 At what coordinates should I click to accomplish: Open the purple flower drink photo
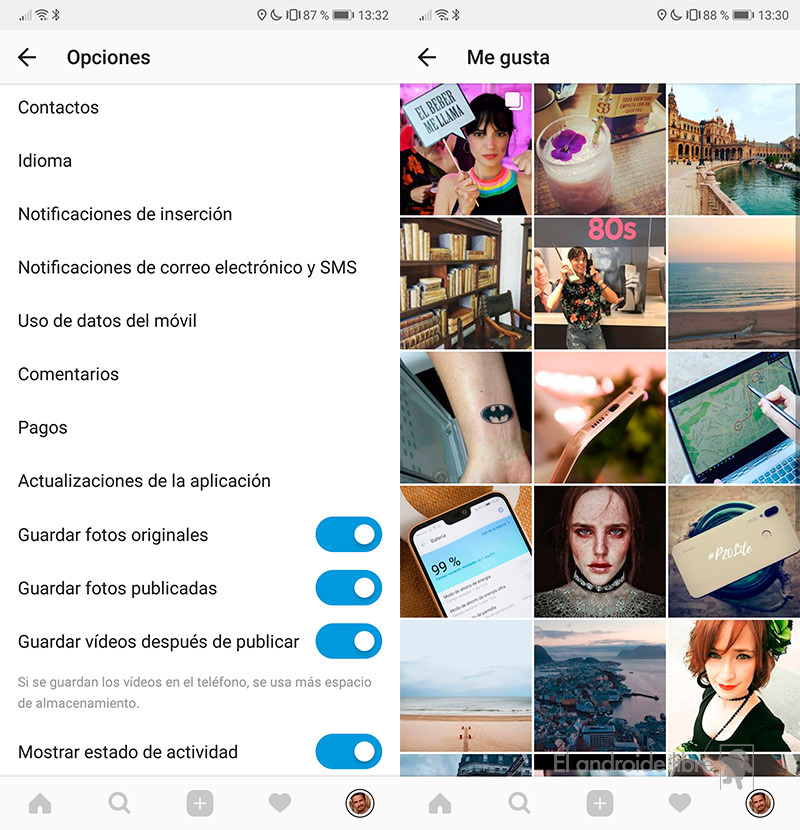click(x=599, y=149)
